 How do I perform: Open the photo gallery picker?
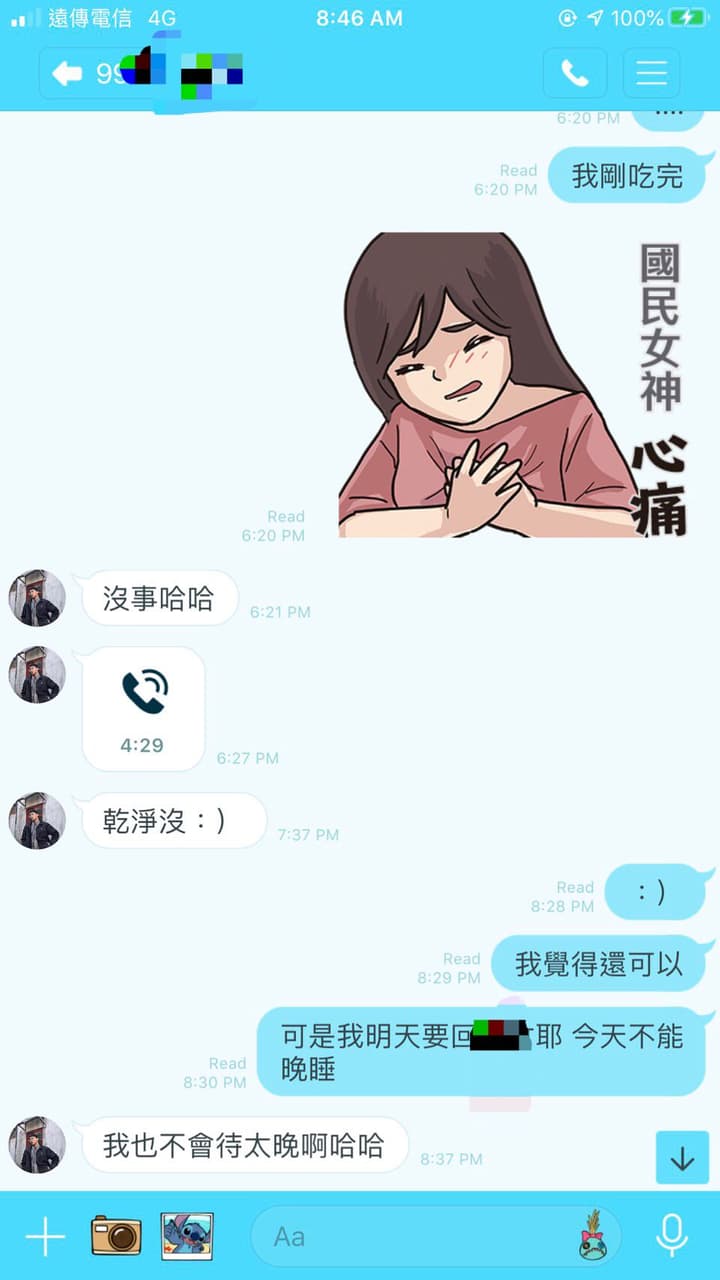[x=188, y=1236]
